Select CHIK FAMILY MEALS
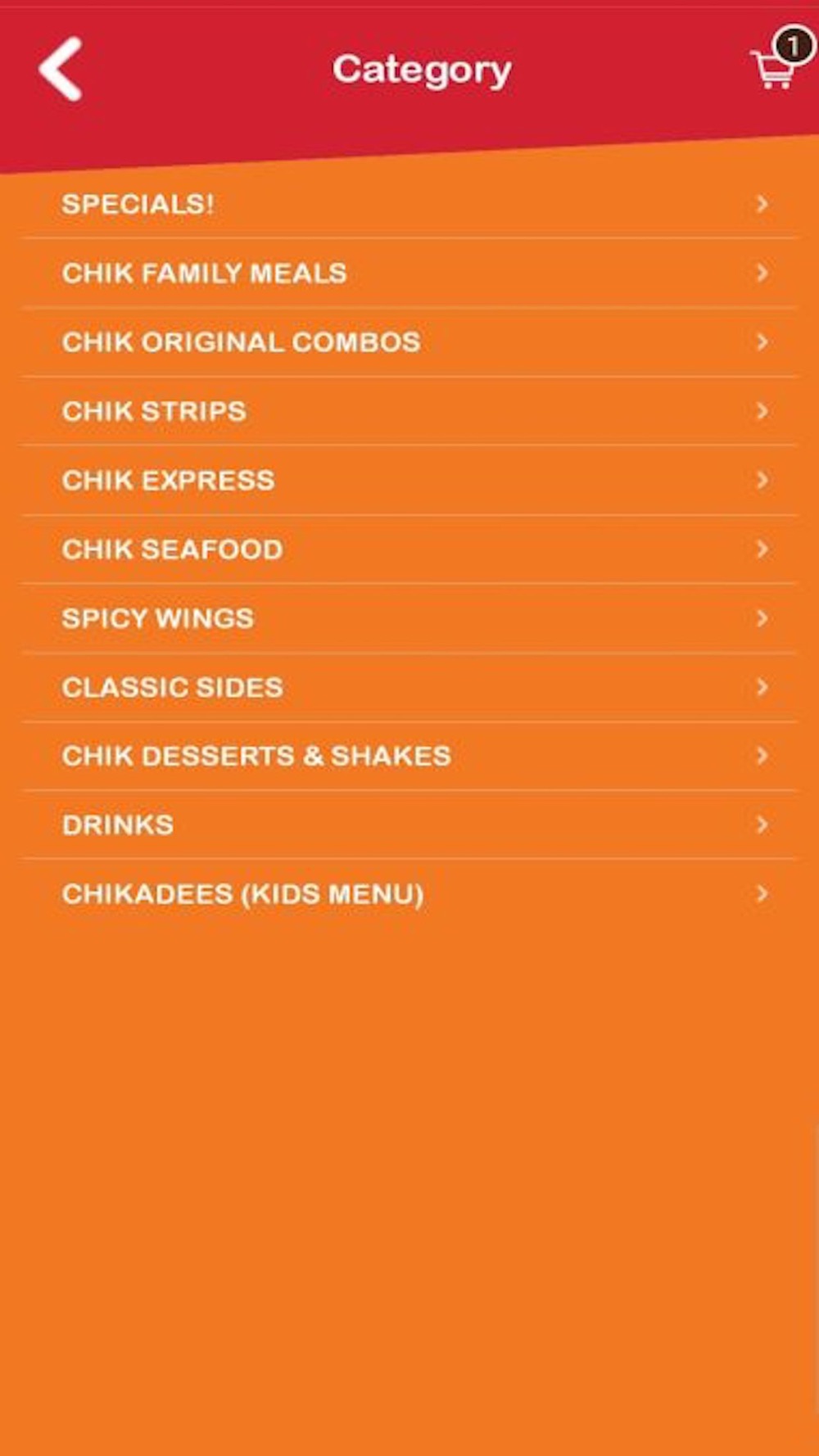Image resolution: width=819 pixels, height=1456 pixels. point(409,274)
